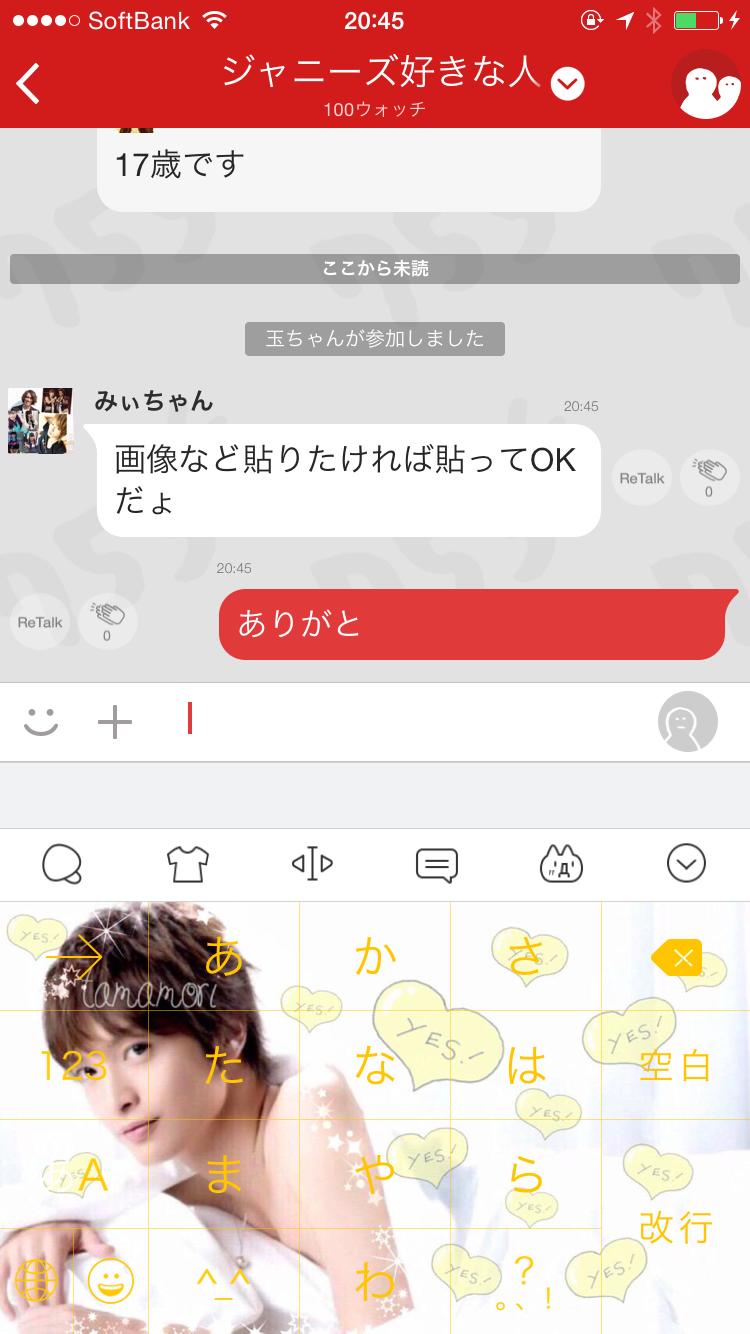Open group options via title chevron

(x=566, y=83)
